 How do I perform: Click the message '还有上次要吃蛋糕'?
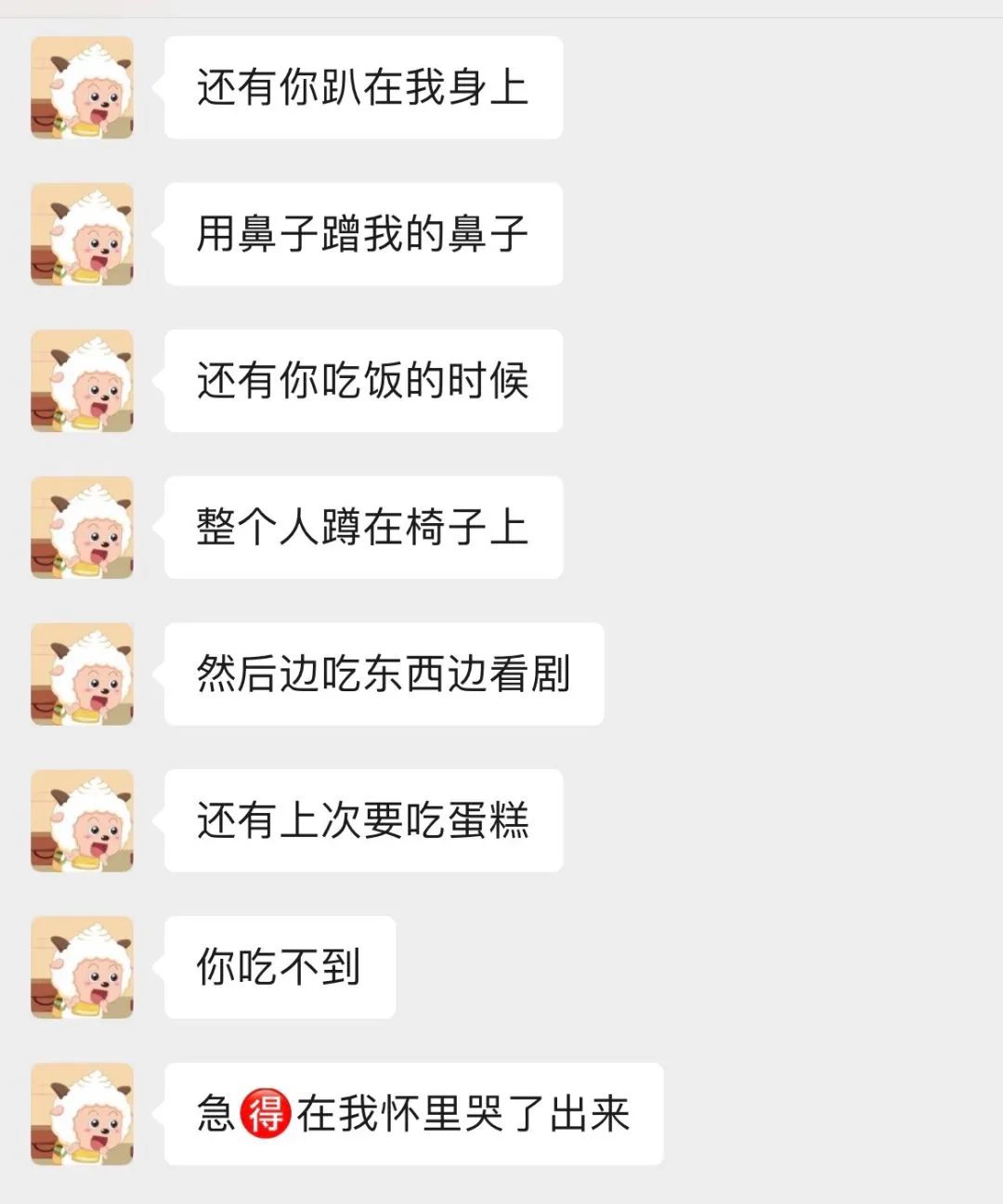tap(362, 821)
